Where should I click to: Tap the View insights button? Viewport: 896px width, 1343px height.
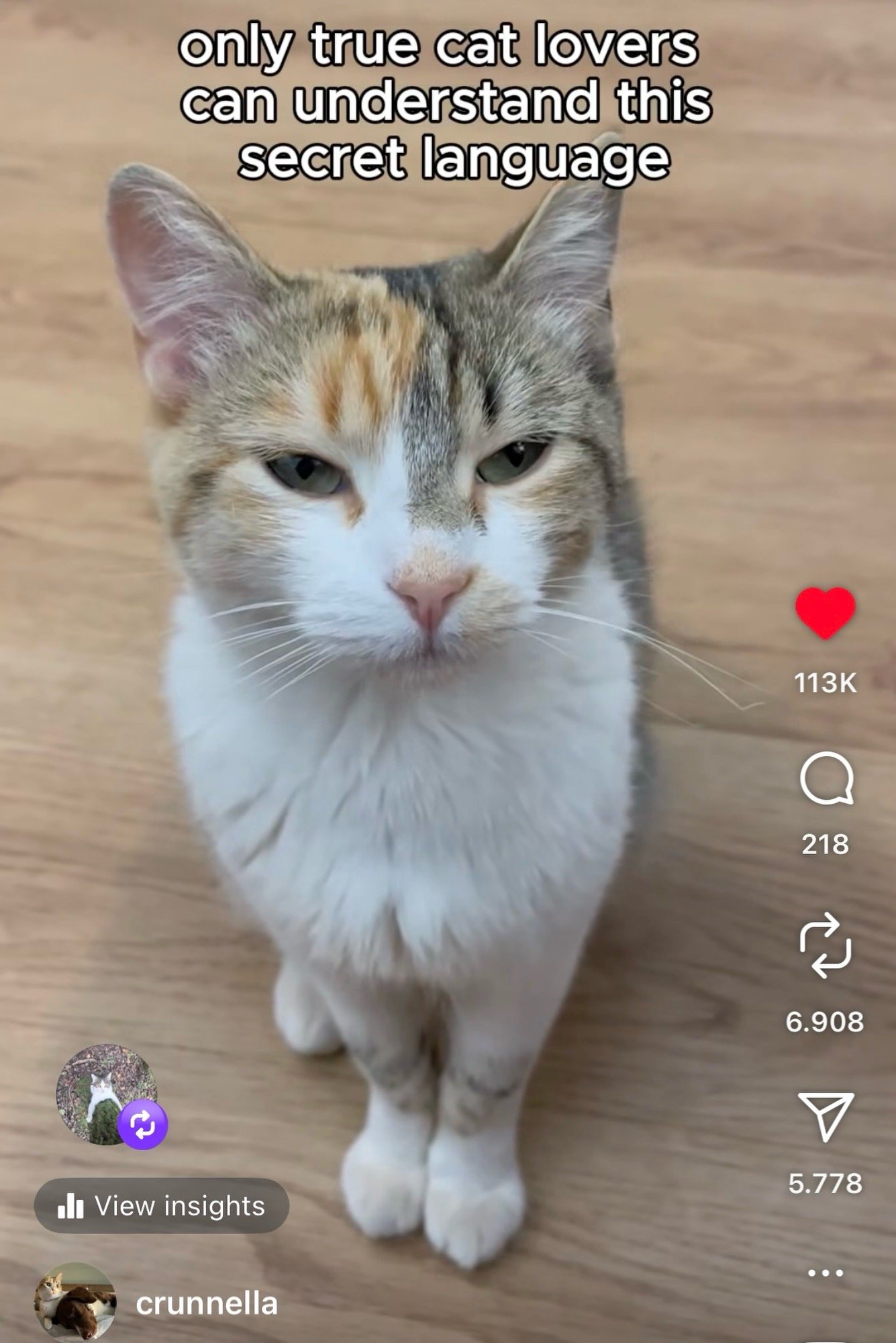161,1206
